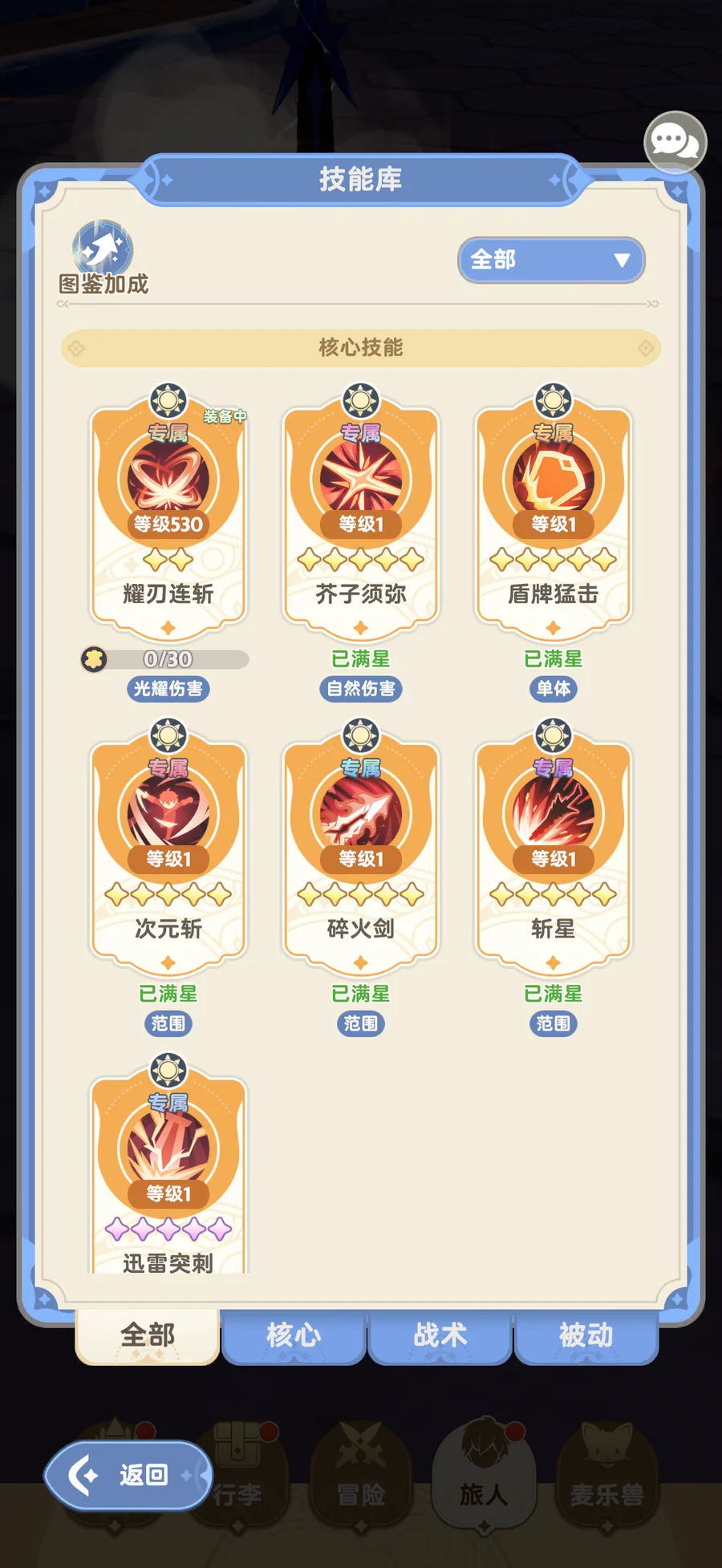Open skill card 碎火剑
The width and height of the screenshot is (722, 1568).
(361, 848)
